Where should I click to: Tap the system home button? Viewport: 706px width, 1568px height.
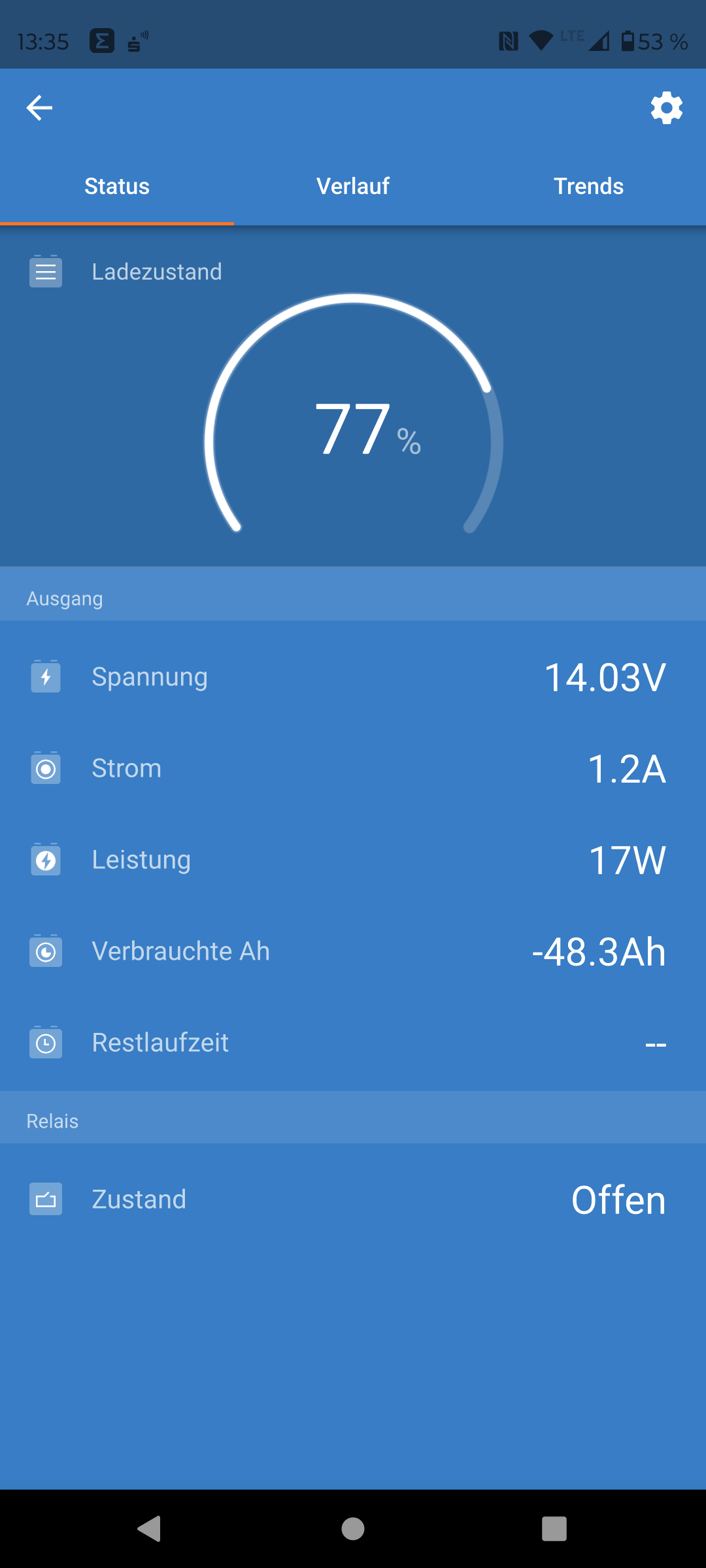point(353,1529)
